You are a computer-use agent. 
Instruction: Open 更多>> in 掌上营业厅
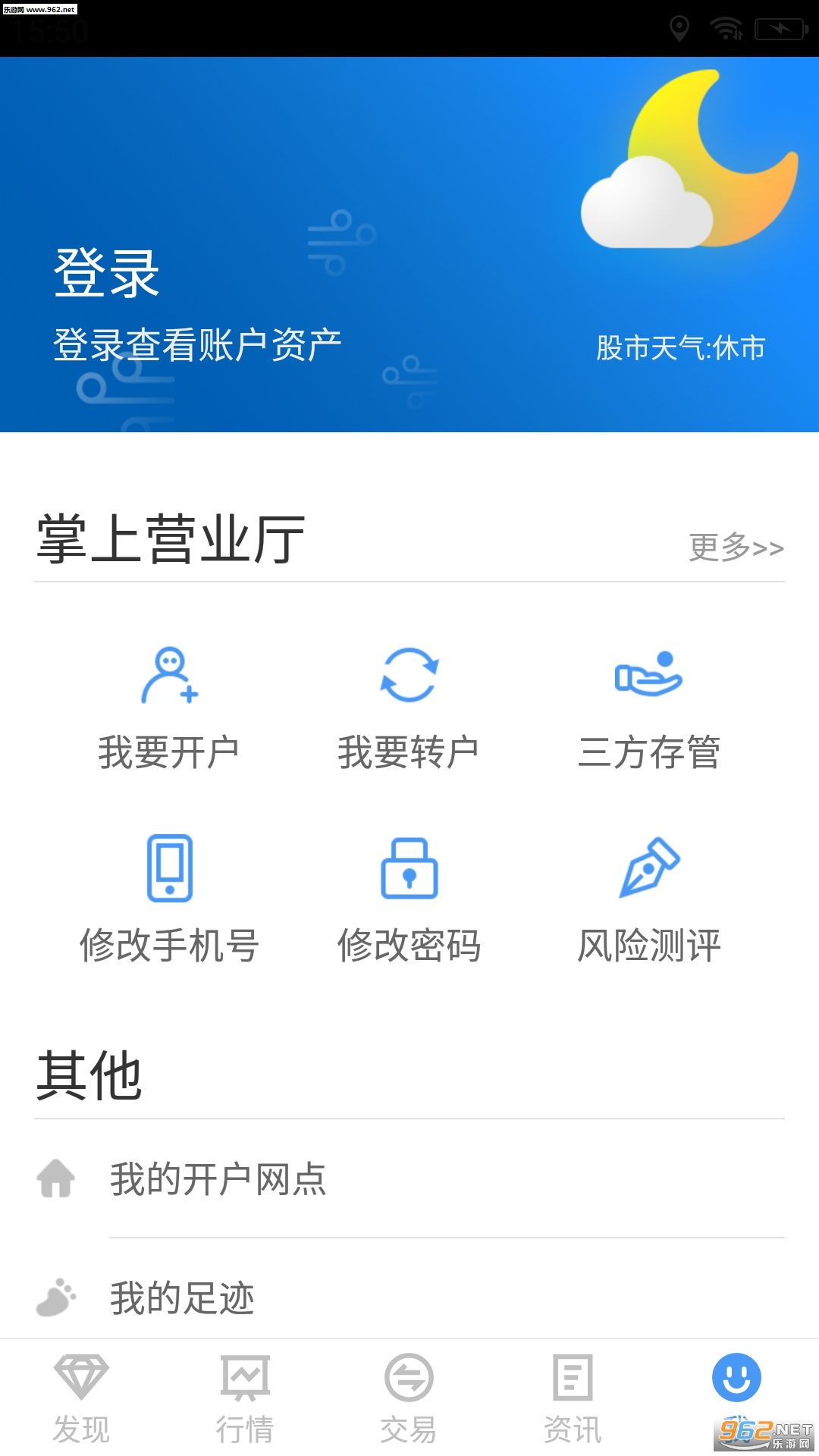click(x=736, y=547)
